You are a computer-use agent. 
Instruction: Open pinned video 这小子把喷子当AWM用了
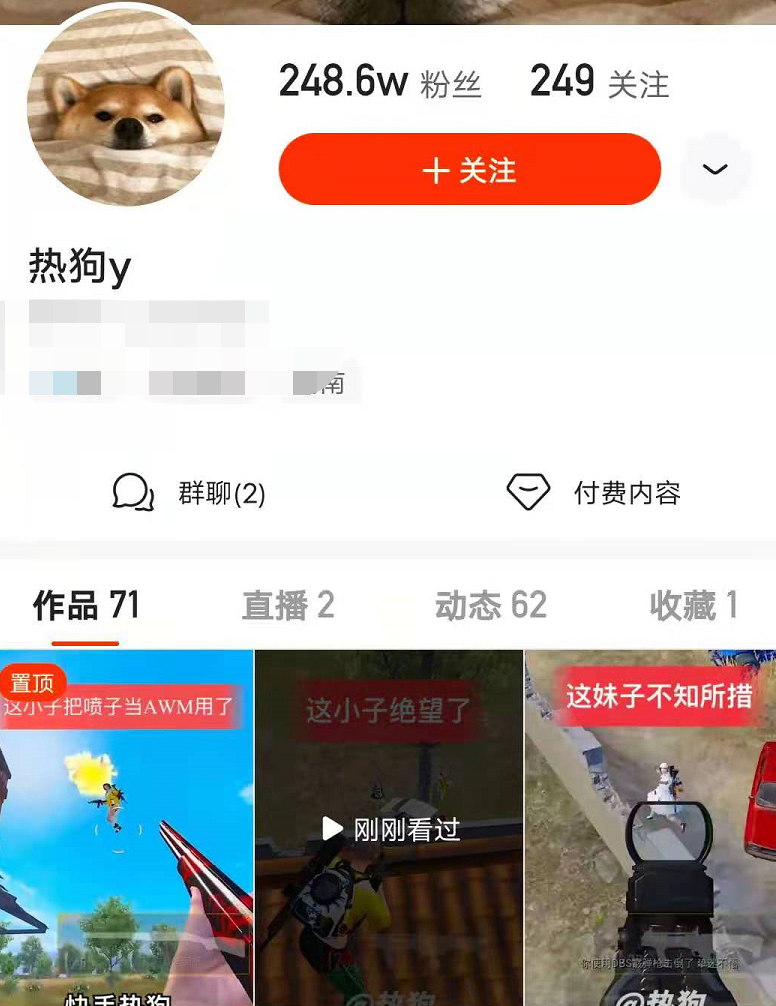click(x=126, y=830)
